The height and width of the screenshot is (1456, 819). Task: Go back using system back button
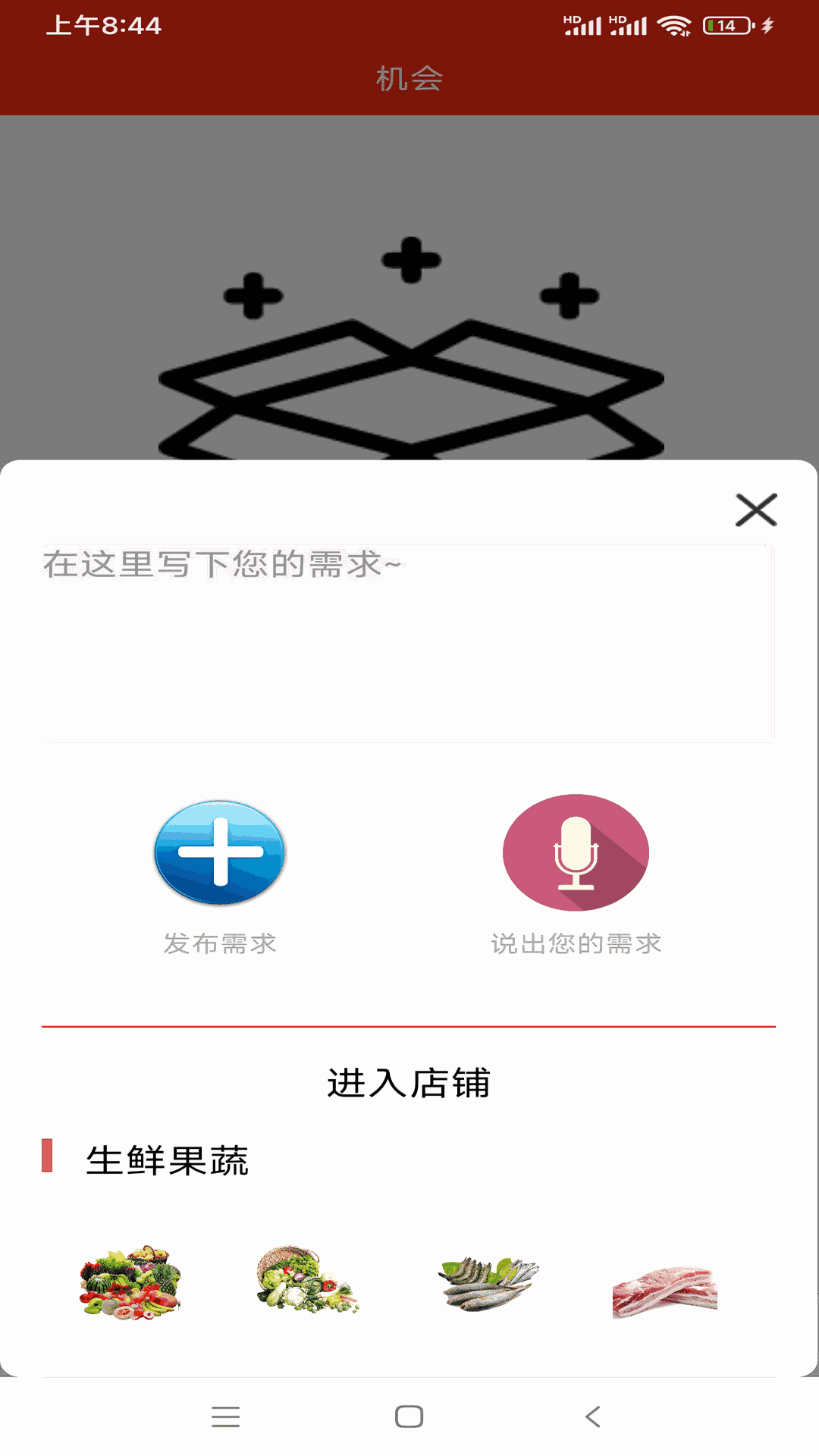pos(593,1417)
